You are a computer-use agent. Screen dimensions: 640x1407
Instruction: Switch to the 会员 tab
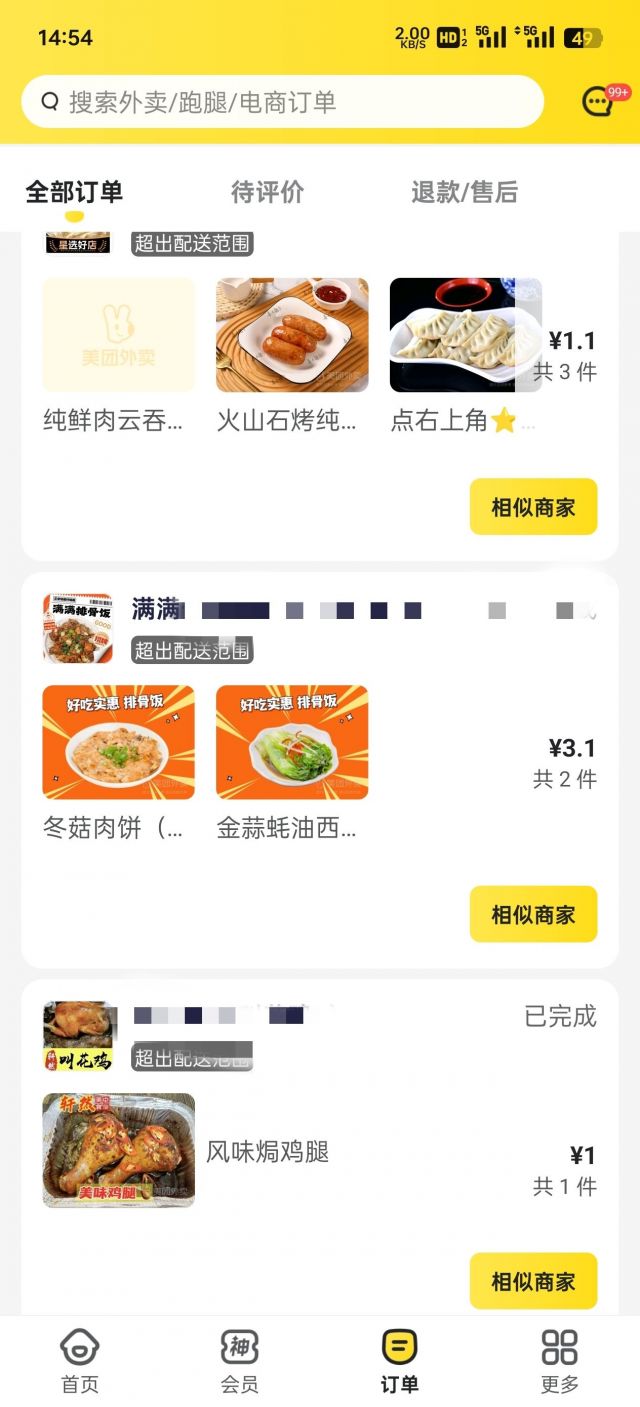click(240, 1361)
